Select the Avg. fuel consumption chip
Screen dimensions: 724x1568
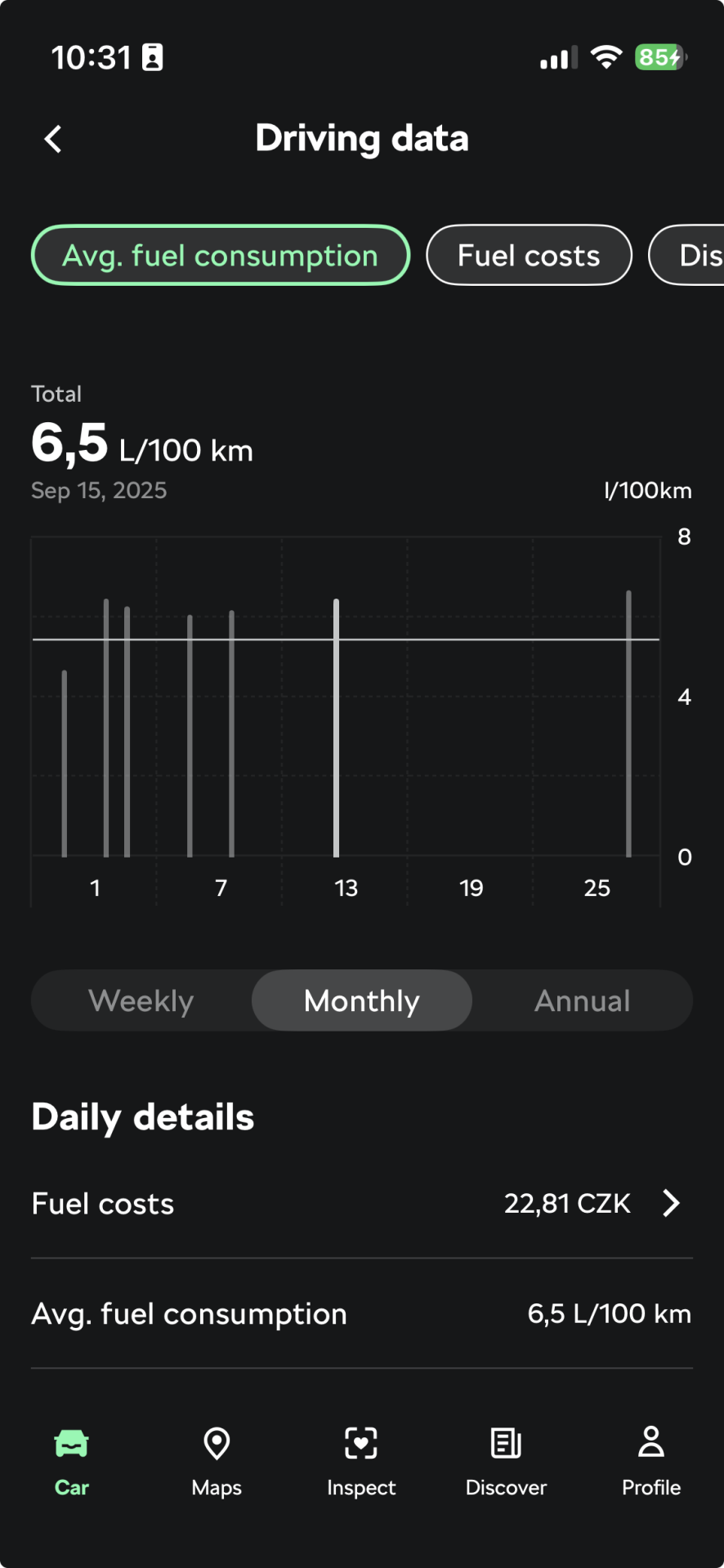[x=221, y=256]
